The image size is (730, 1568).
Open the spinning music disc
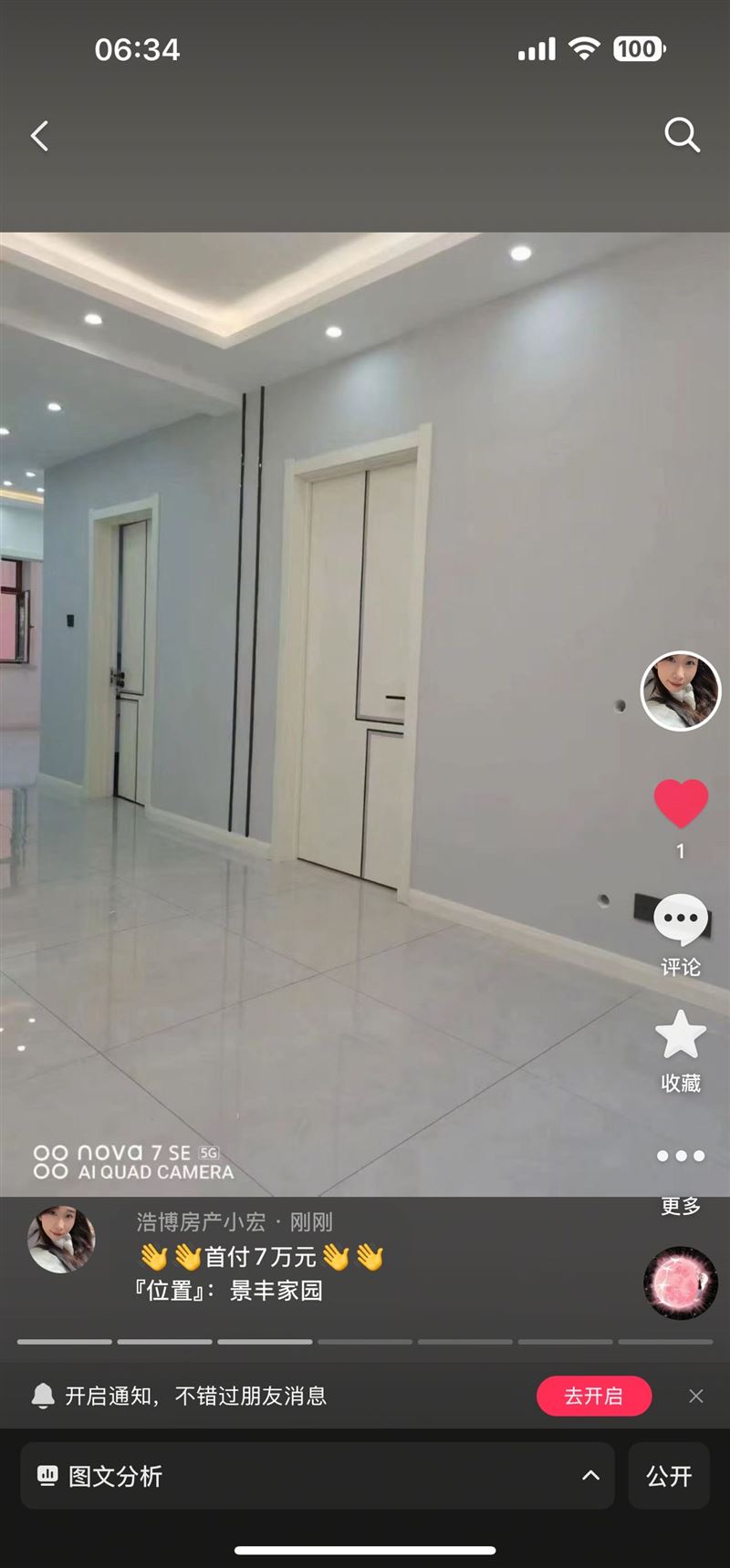click(x=681, y=1282)
